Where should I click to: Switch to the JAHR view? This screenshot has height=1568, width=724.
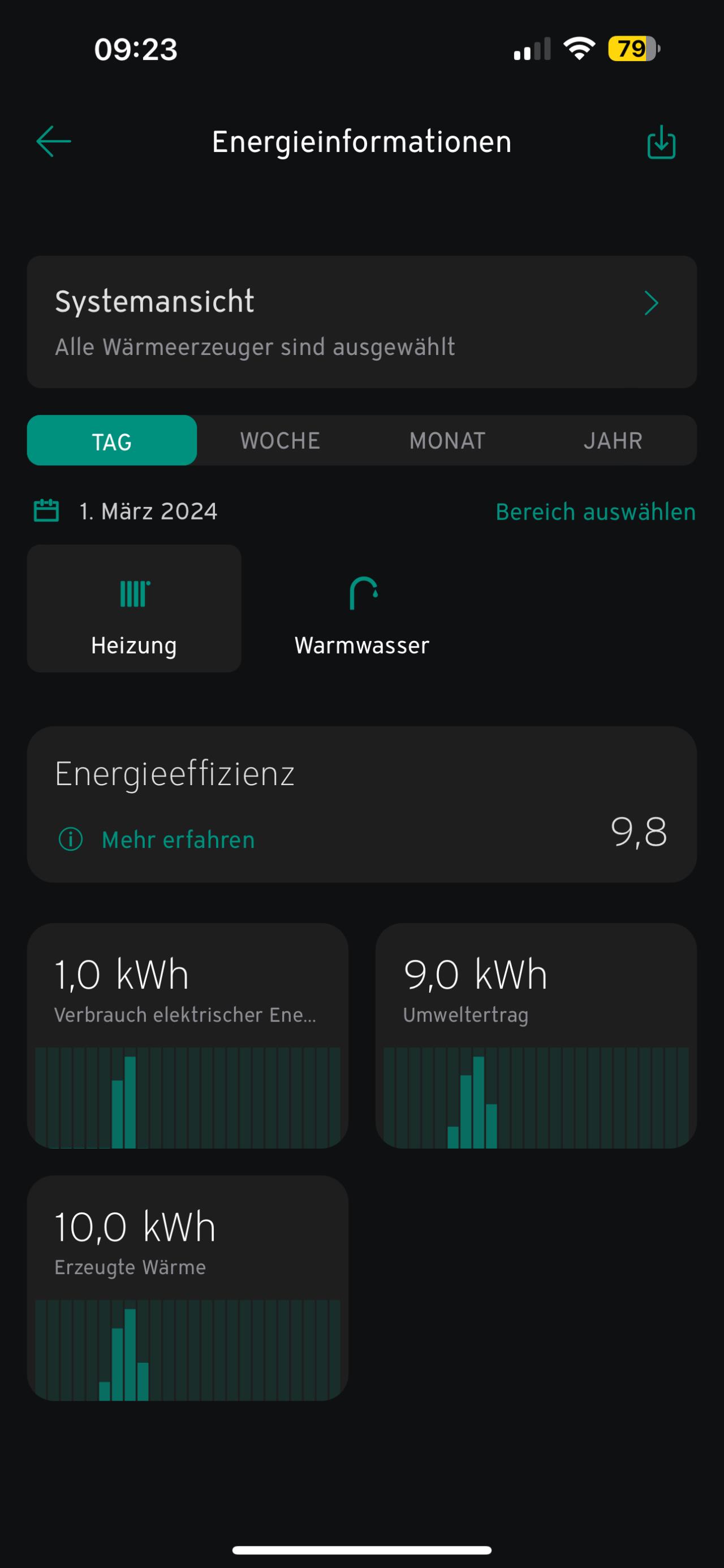click(x=613, y=441)
